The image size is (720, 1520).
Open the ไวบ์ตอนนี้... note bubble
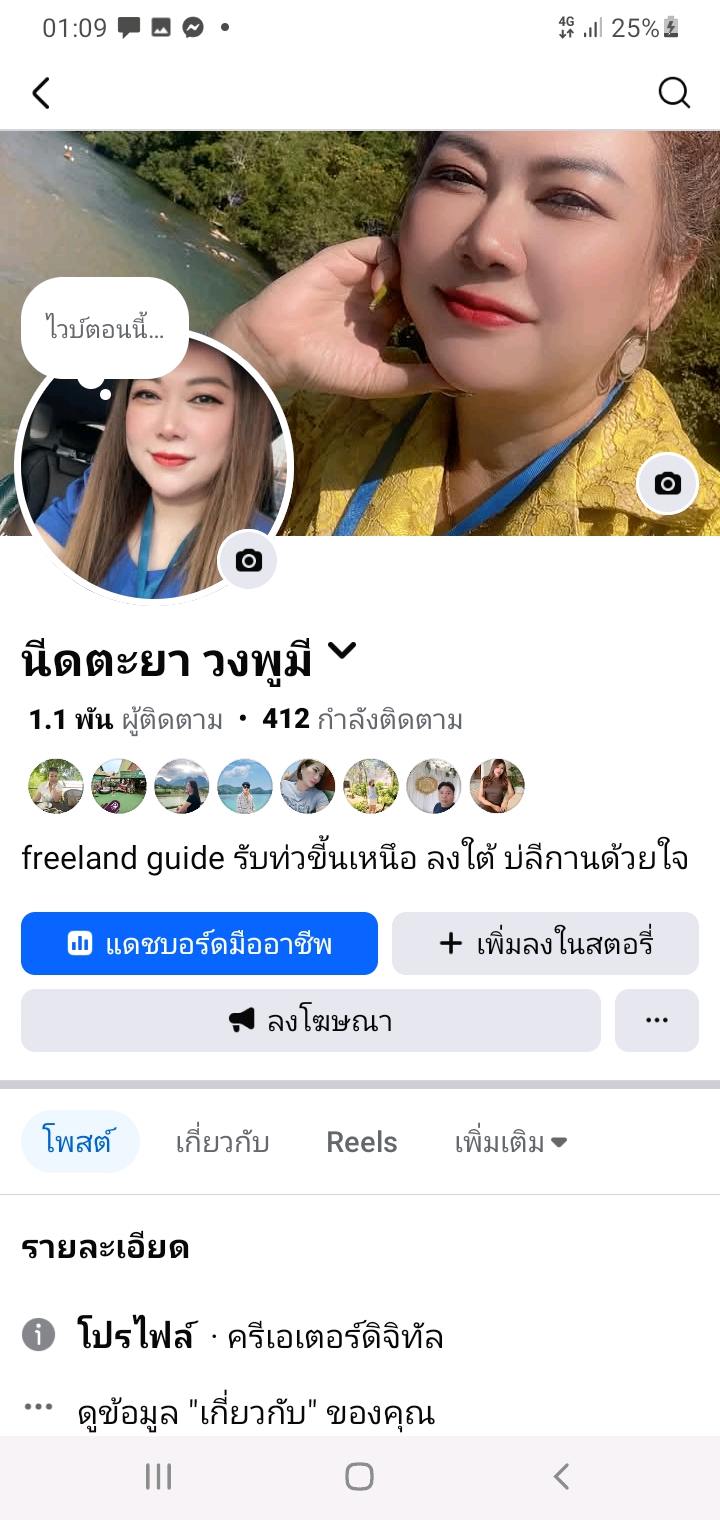105,327
